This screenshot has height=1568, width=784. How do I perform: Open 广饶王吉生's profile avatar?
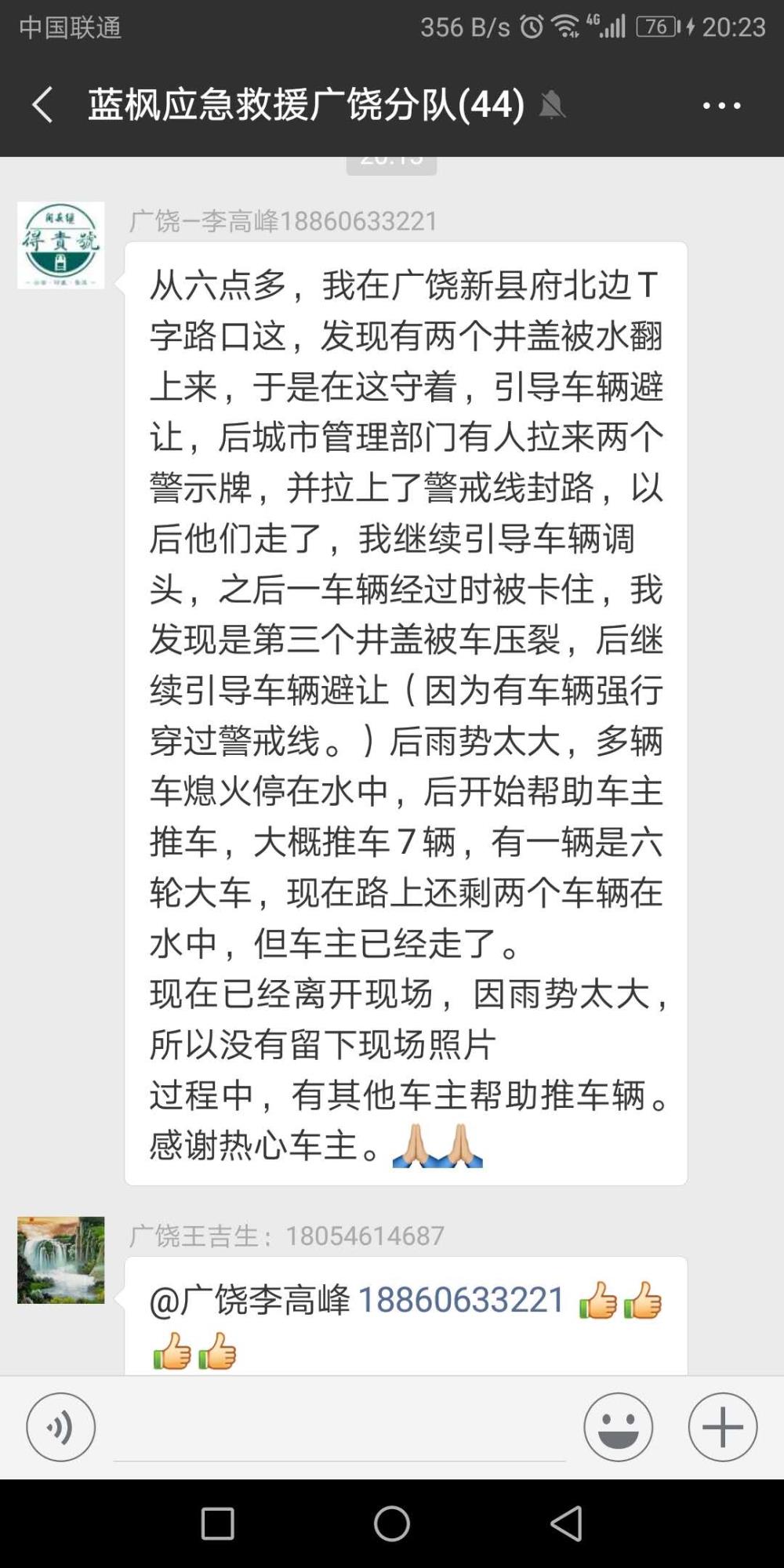61,1260
